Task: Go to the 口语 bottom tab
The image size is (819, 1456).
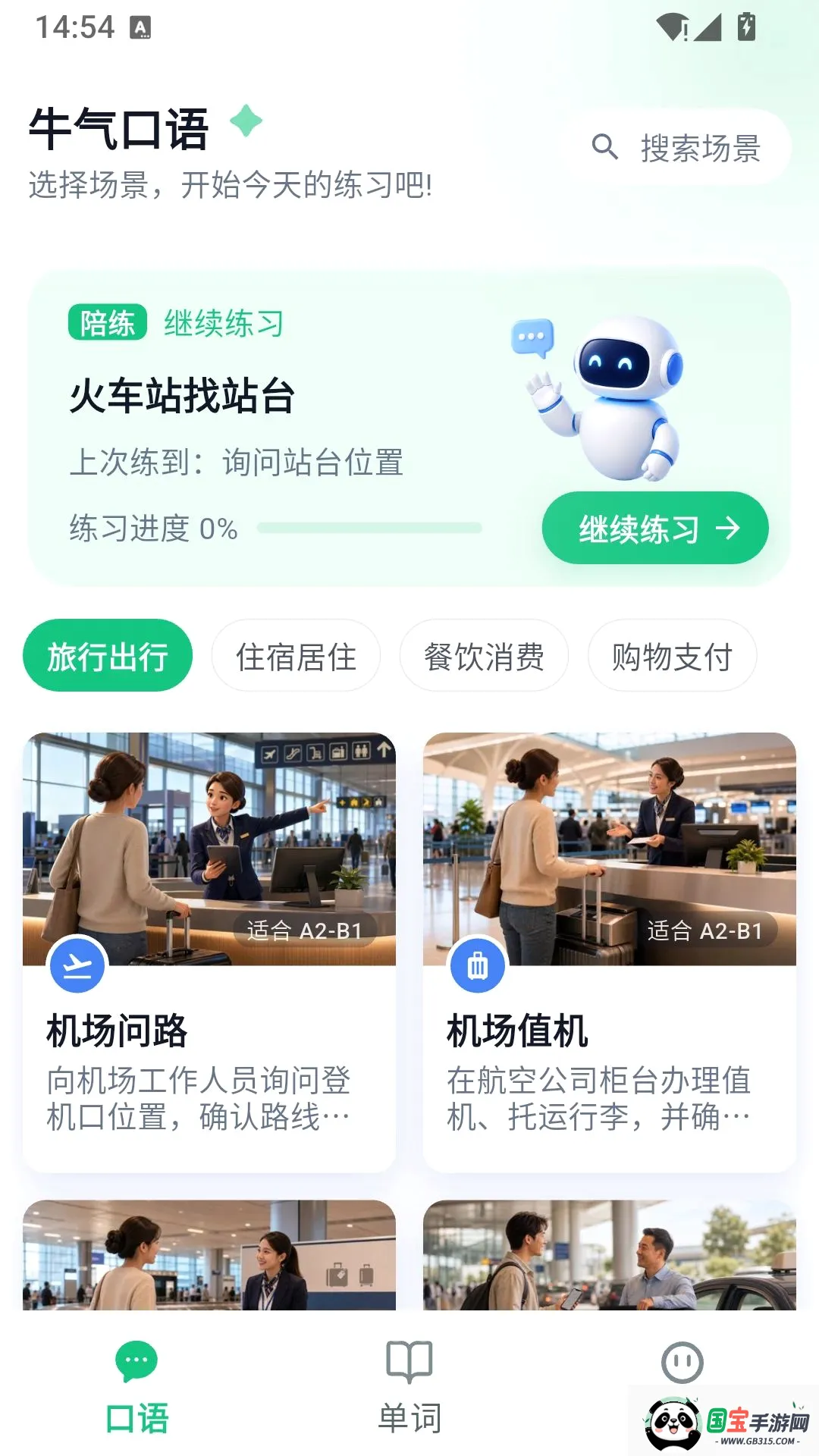Action: [x=136, y=1388]
